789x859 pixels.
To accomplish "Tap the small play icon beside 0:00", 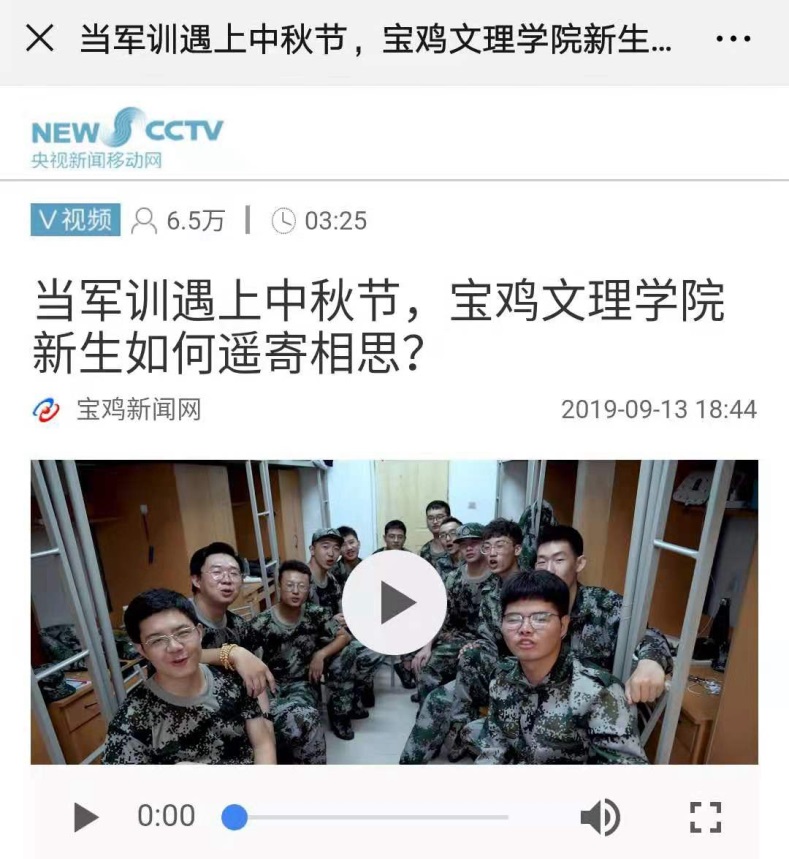I will 86,817.
